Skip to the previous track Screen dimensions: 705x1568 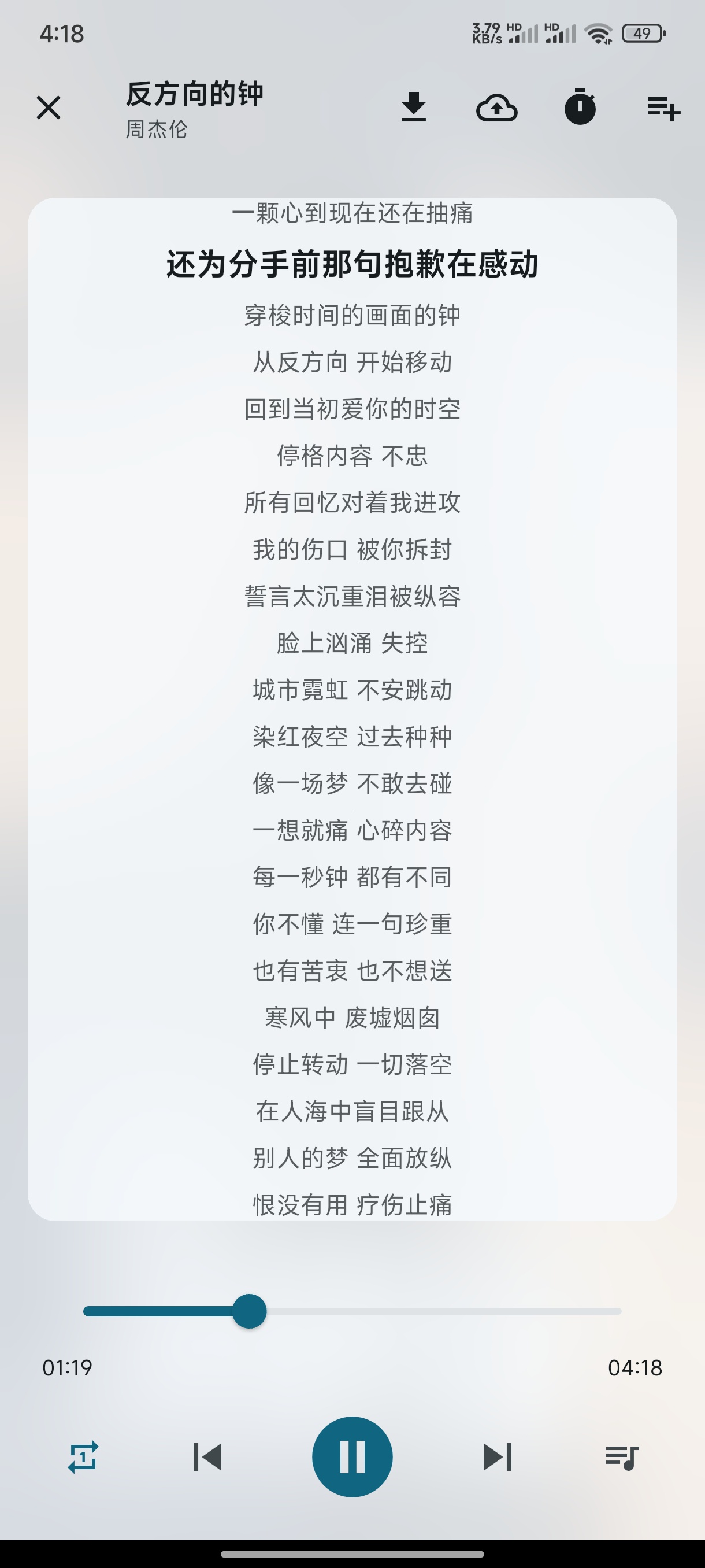click(207, 1456)
